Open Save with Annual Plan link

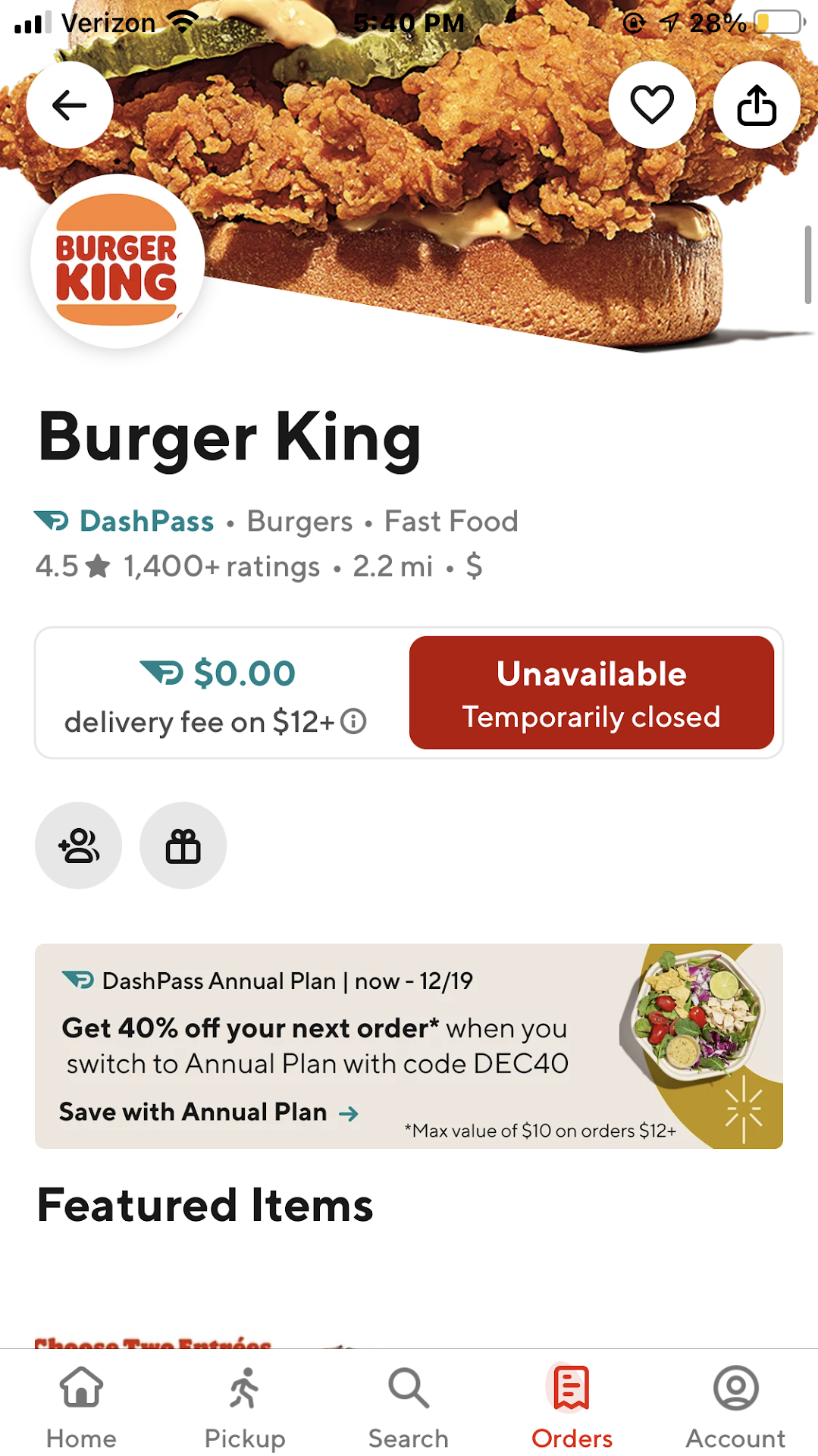[x=208, y=1112]
